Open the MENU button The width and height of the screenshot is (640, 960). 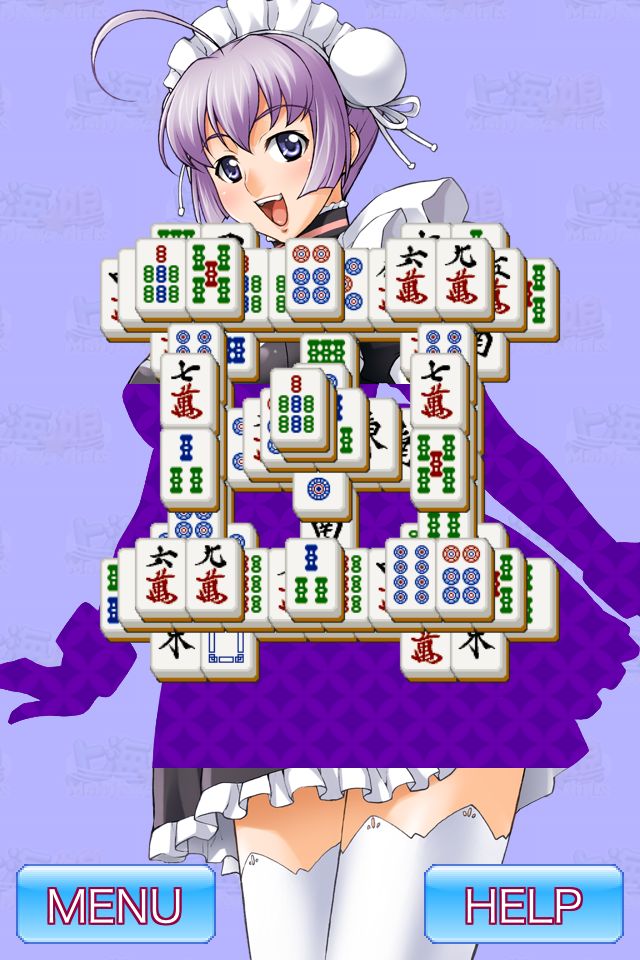tap(116, 904)
